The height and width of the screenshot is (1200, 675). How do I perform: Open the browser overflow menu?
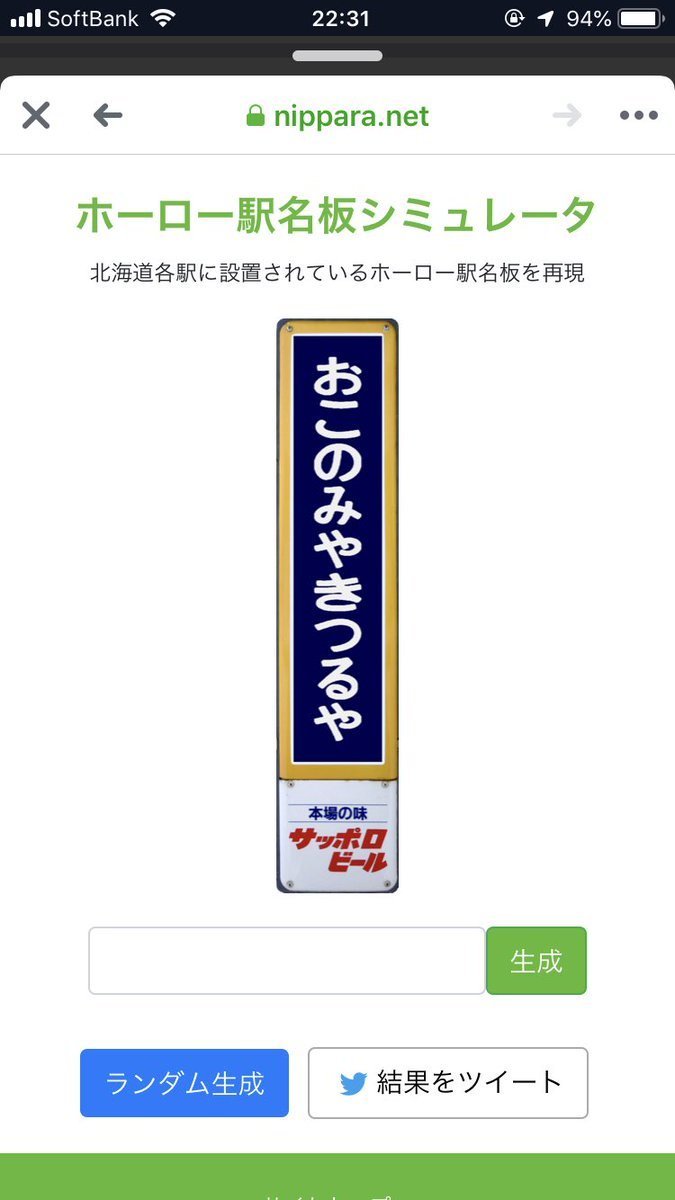pyautogui.click(x=638, y=116)
